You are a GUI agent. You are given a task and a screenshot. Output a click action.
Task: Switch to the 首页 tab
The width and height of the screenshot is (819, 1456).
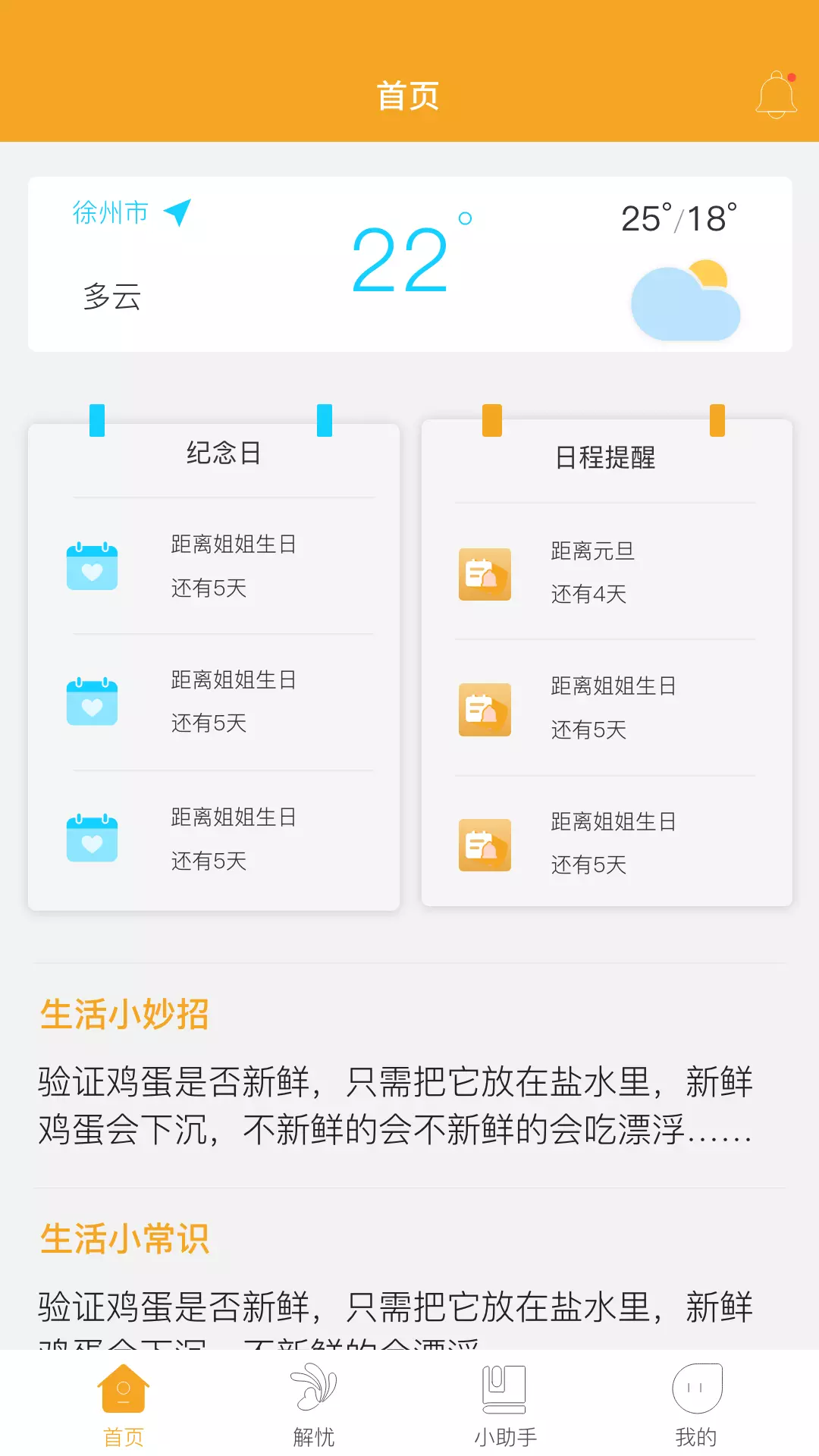coord(124,1404)
